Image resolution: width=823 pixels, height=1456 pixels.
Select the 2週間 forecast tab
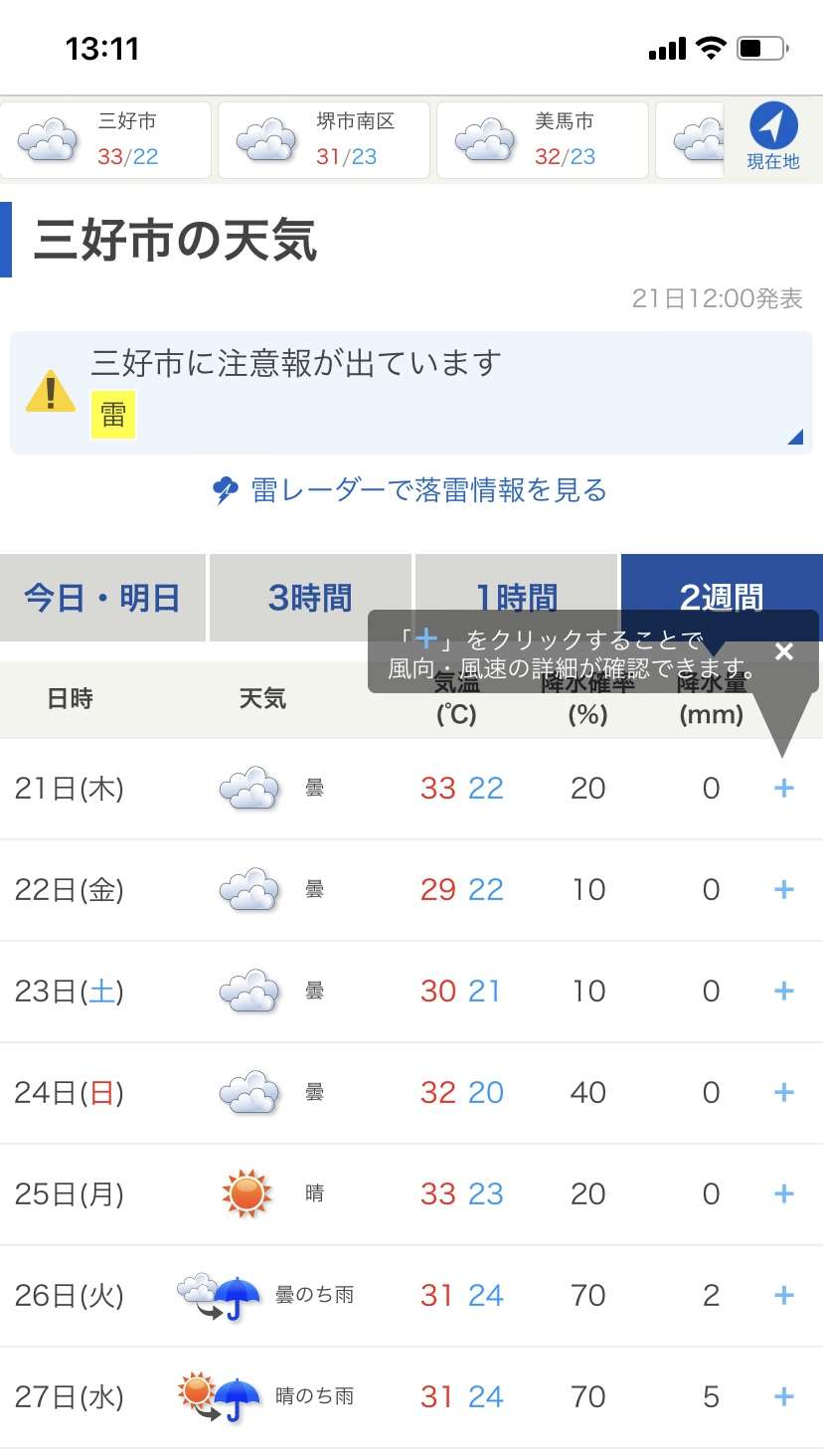click(x=722, y=598)
